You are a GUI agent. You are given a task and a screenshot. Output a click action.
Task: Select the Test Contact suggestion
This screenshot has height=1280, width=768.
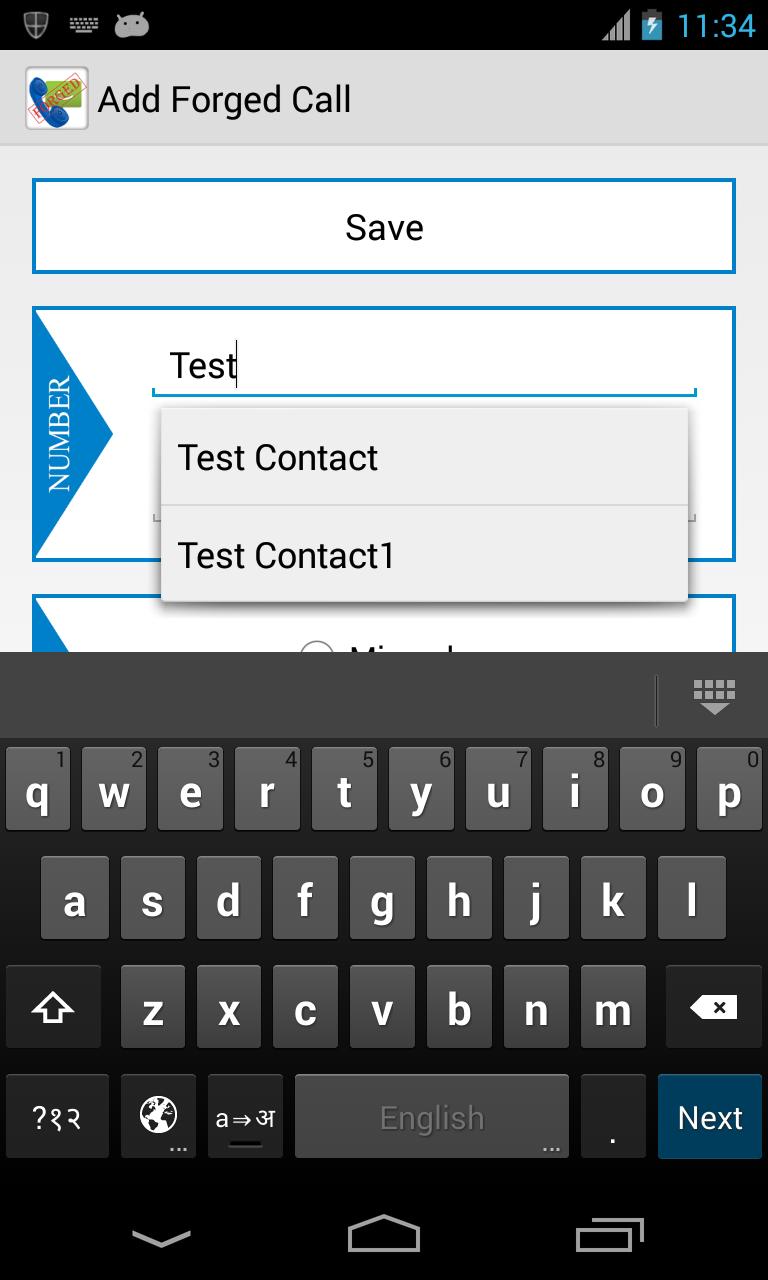point(424,458)
